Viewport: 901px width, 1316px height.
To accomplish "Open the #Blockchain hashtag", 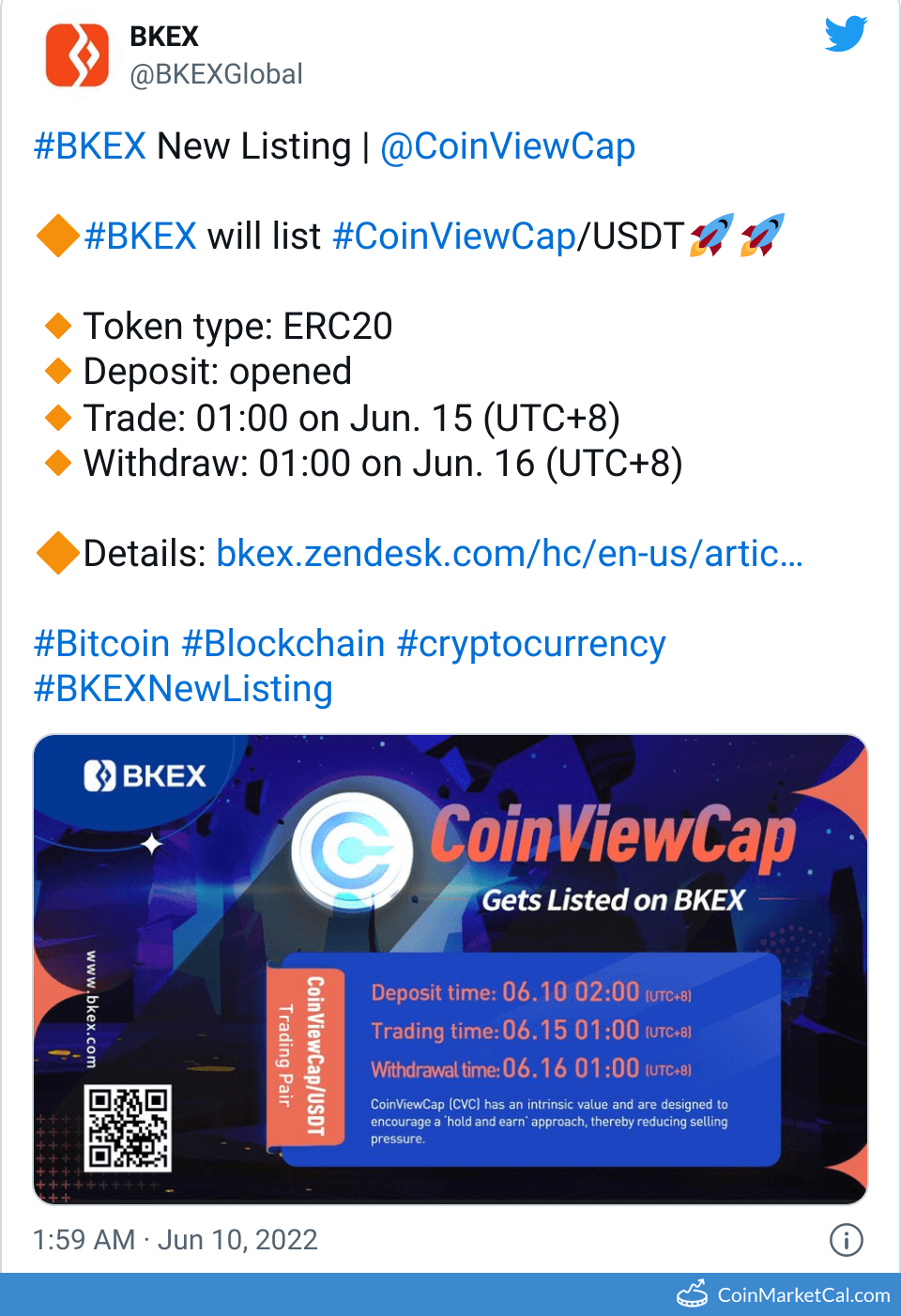I will [283, 644].
